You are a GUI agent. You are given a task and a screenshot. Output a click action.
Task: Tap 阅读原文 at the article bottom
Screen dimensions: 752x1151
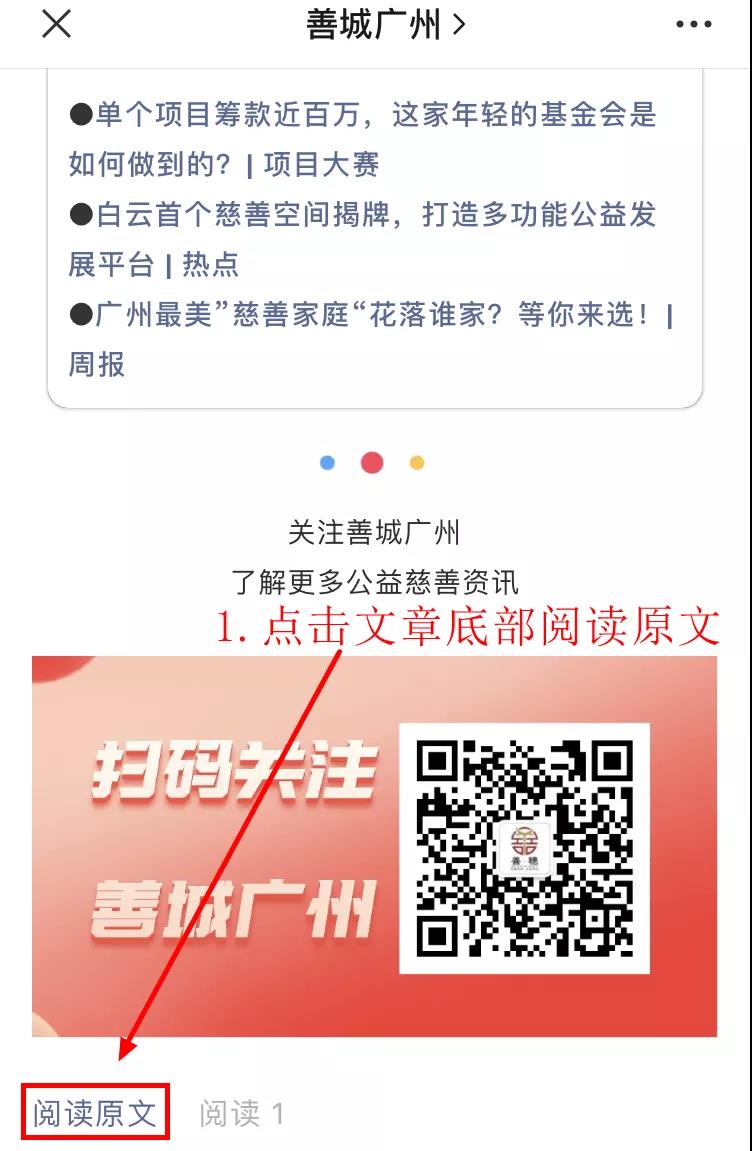(x=96, y=1112)
